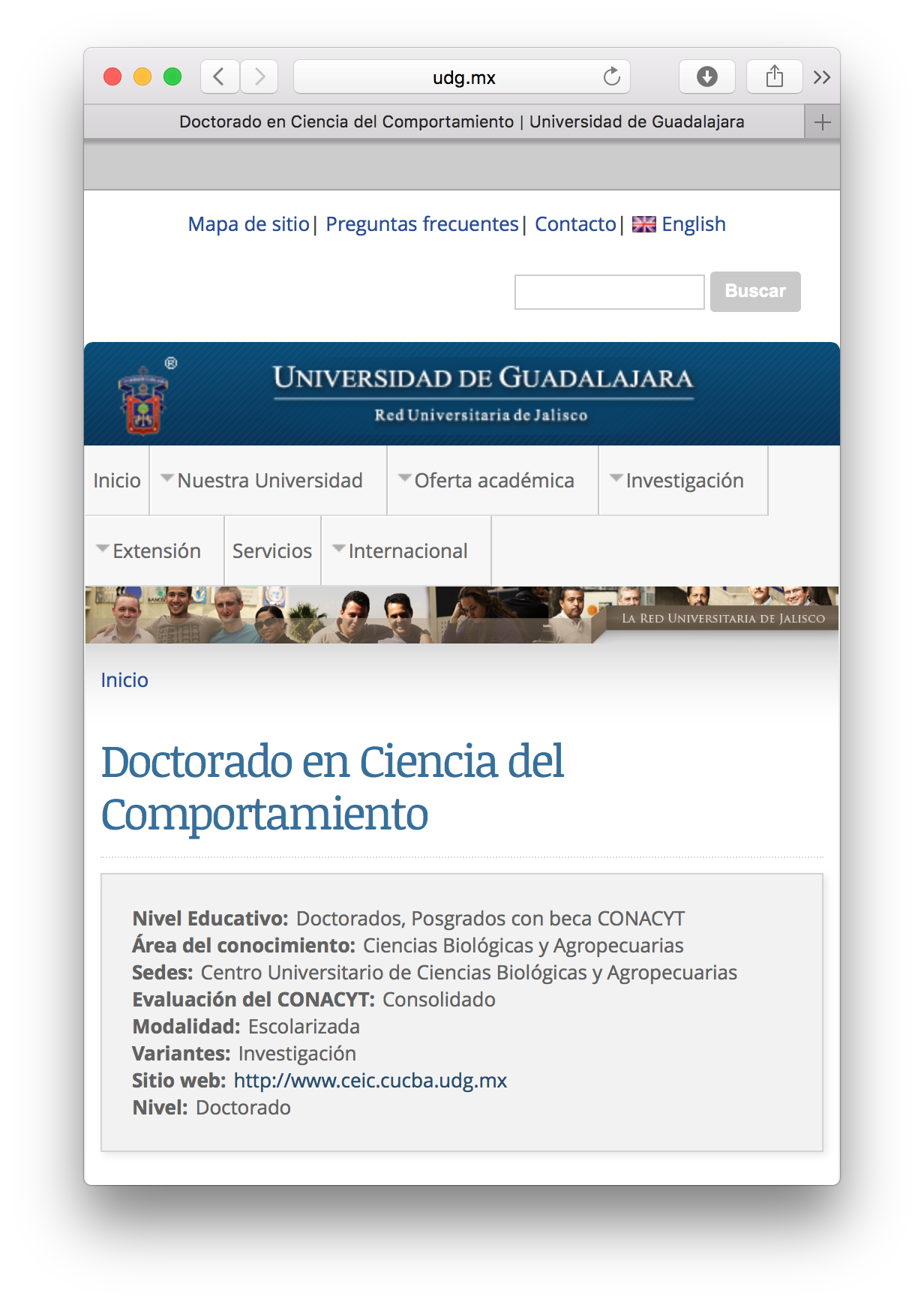924x1305 pixels.
Task: Open the ceic.cucba.udg.mx website link
Action: tap(370, 1081)
